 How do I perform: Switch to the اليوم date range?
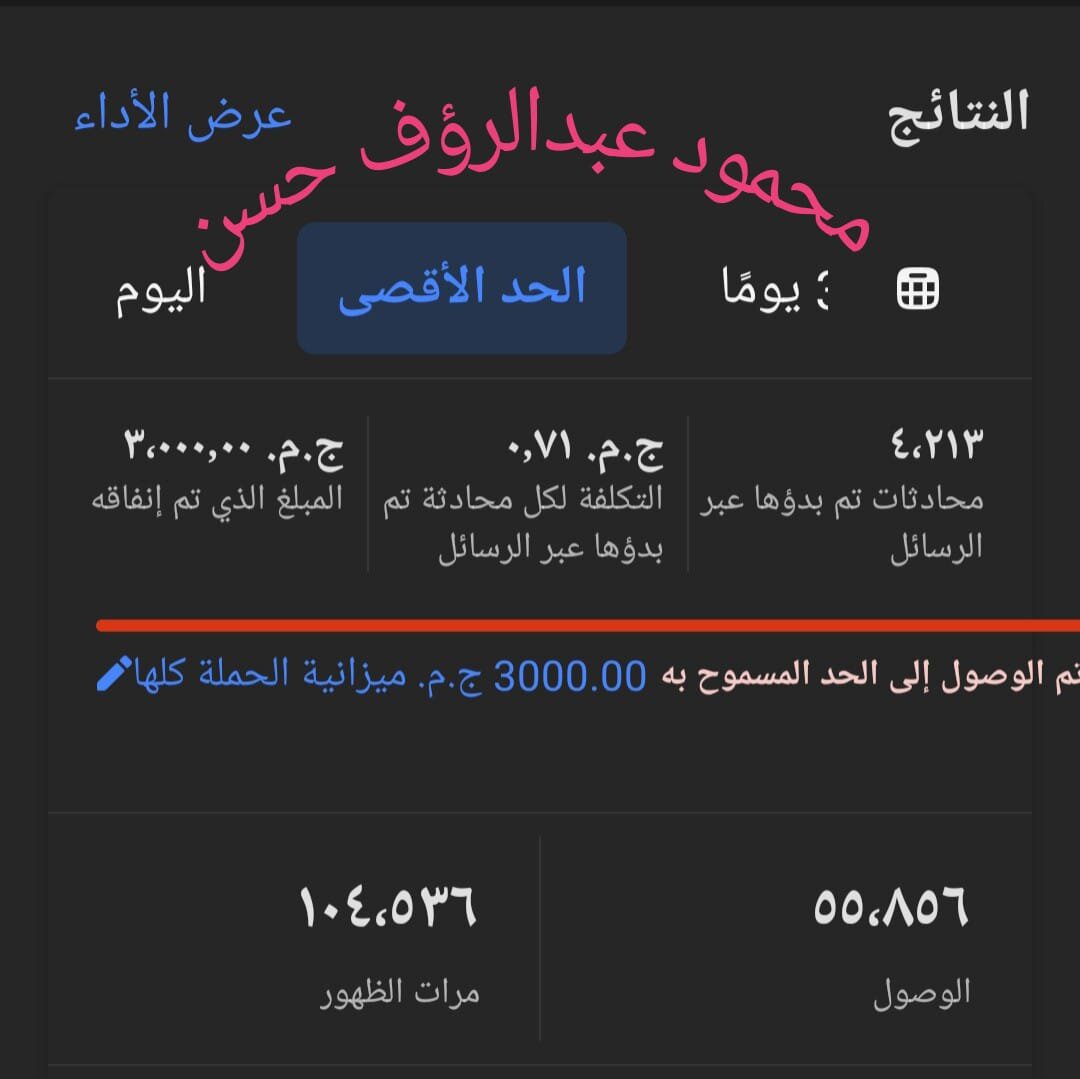(161, 291)
